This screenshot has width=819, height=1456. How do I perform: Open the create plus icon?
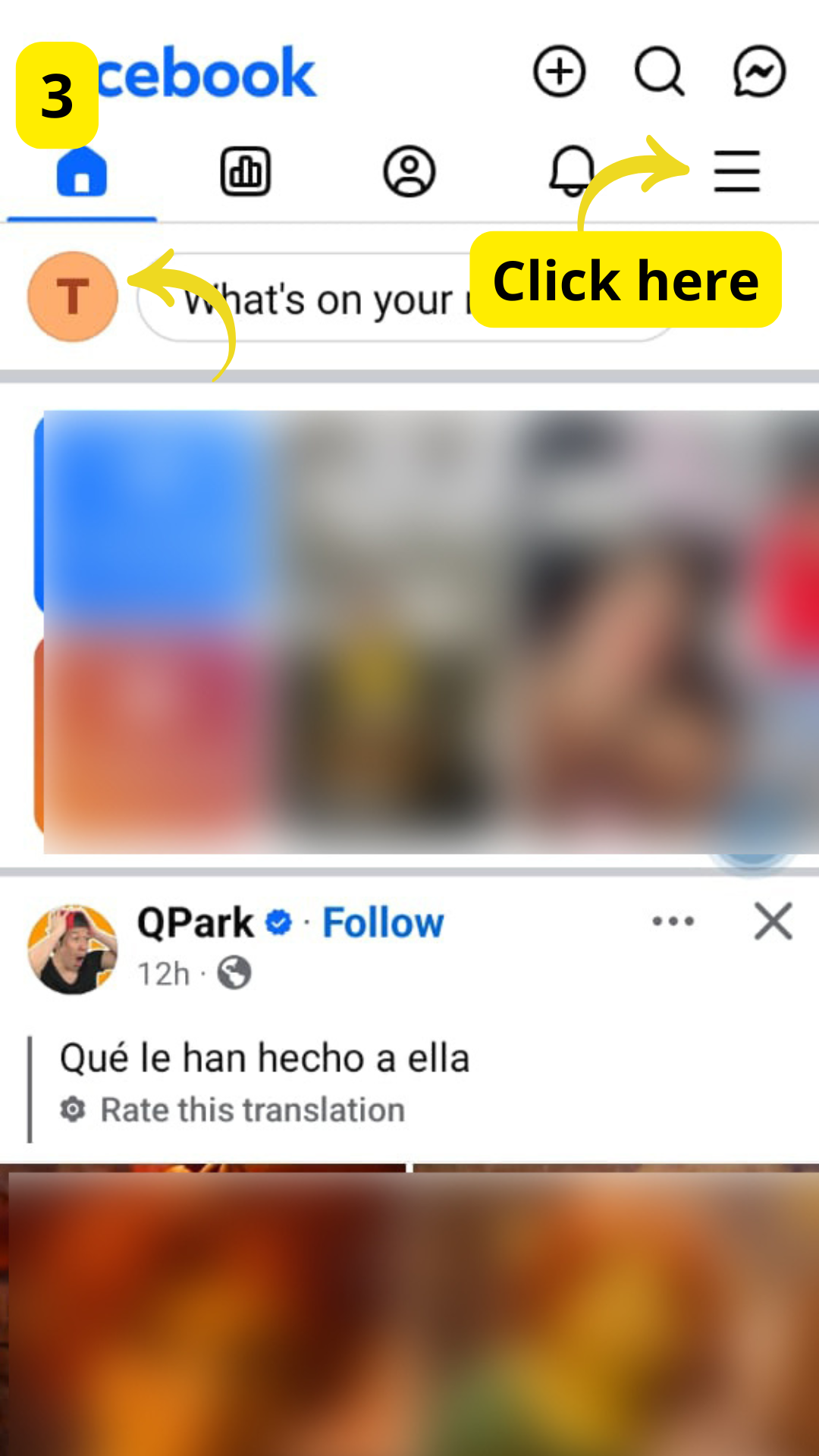(x=559, y=72)
